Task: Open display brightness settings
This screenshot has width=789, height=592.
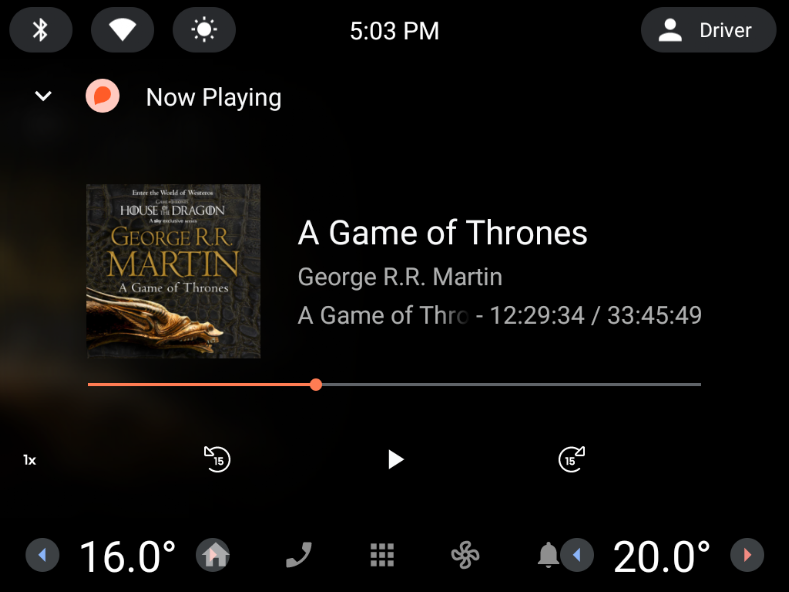Action: 204,31
